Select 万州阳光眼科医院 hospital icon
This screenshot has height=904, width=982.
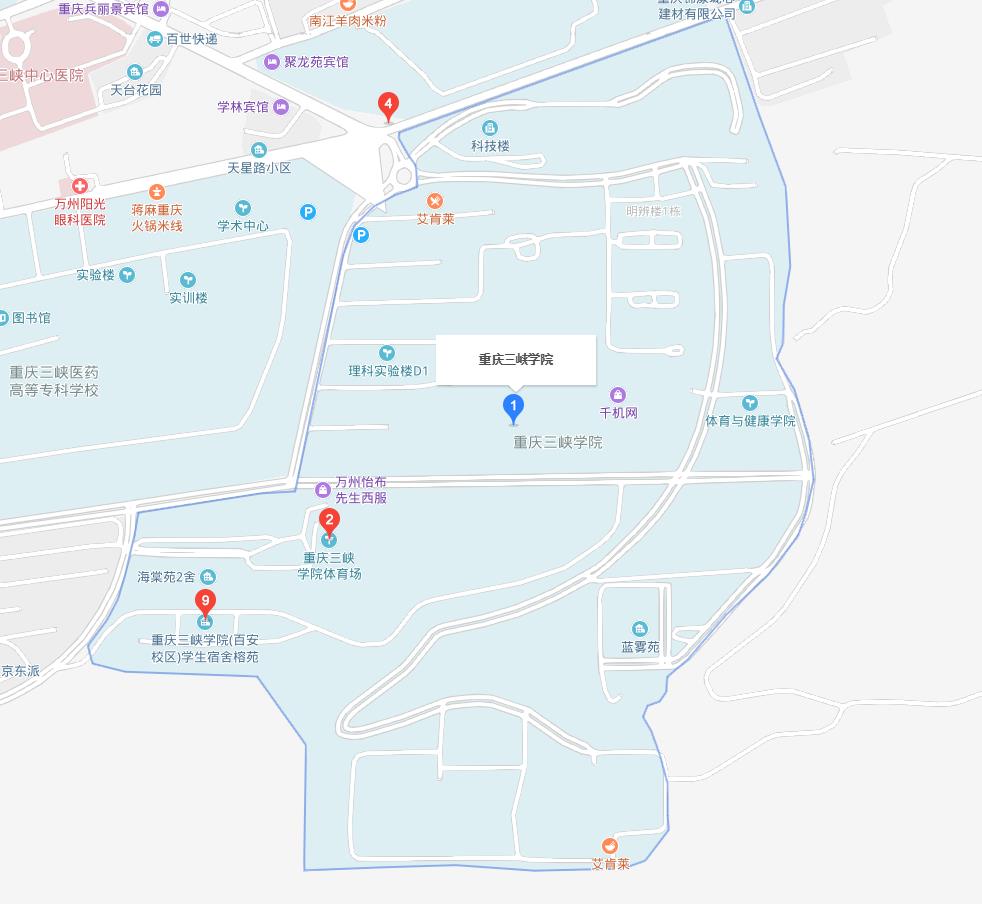(79, 186)
